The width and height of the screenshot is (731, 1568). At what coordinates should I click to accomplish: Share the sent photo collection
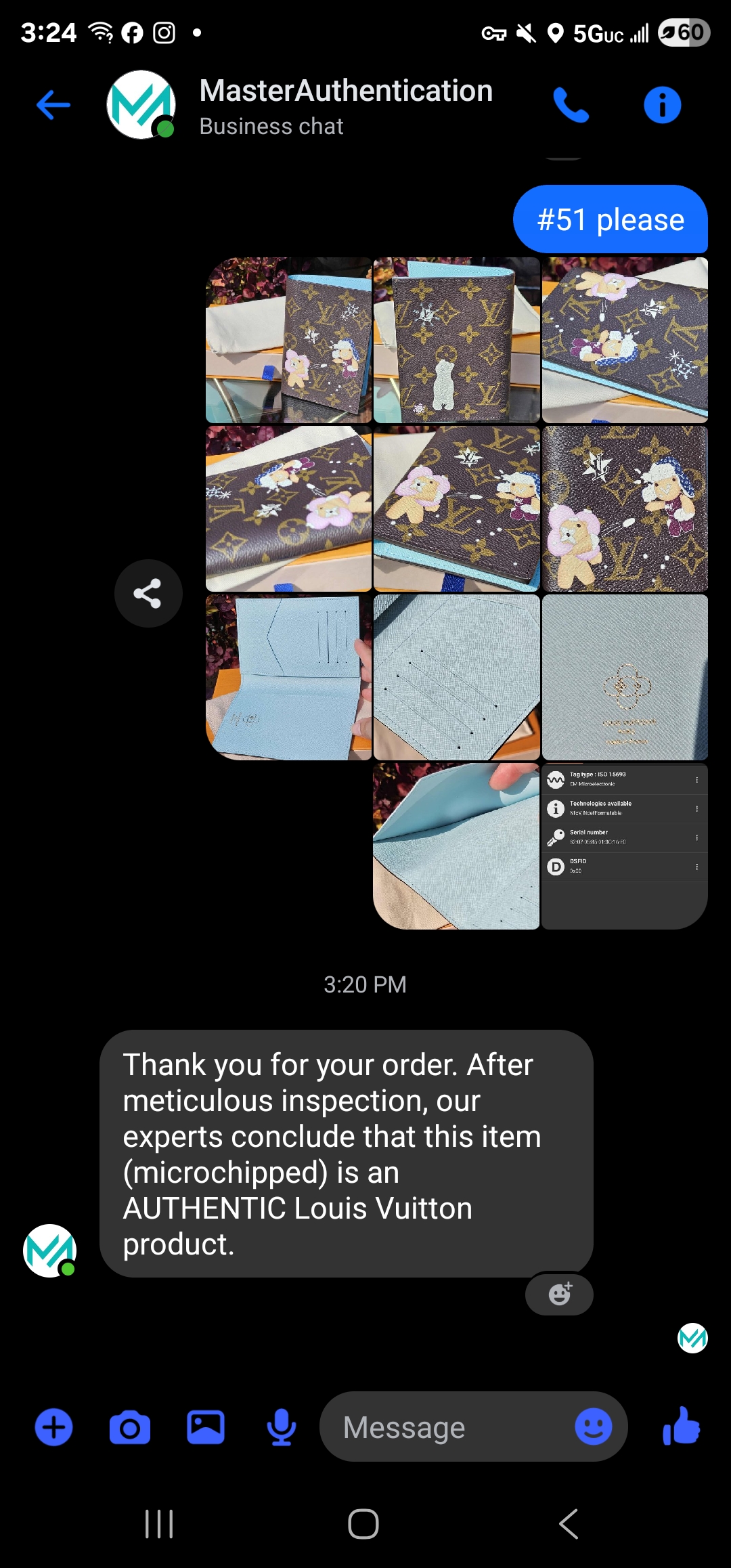coord(148,593)
